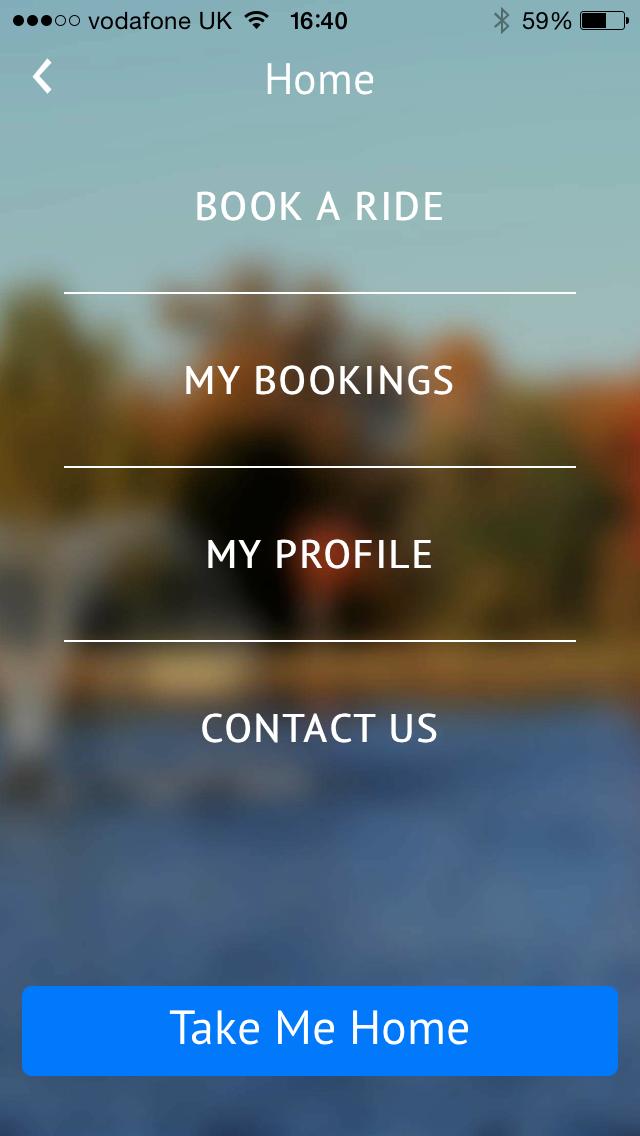The height and width of the screenshot is (1136, 640).
Task: Open the Book a Ride option
Action: click(x=319, y=207)
